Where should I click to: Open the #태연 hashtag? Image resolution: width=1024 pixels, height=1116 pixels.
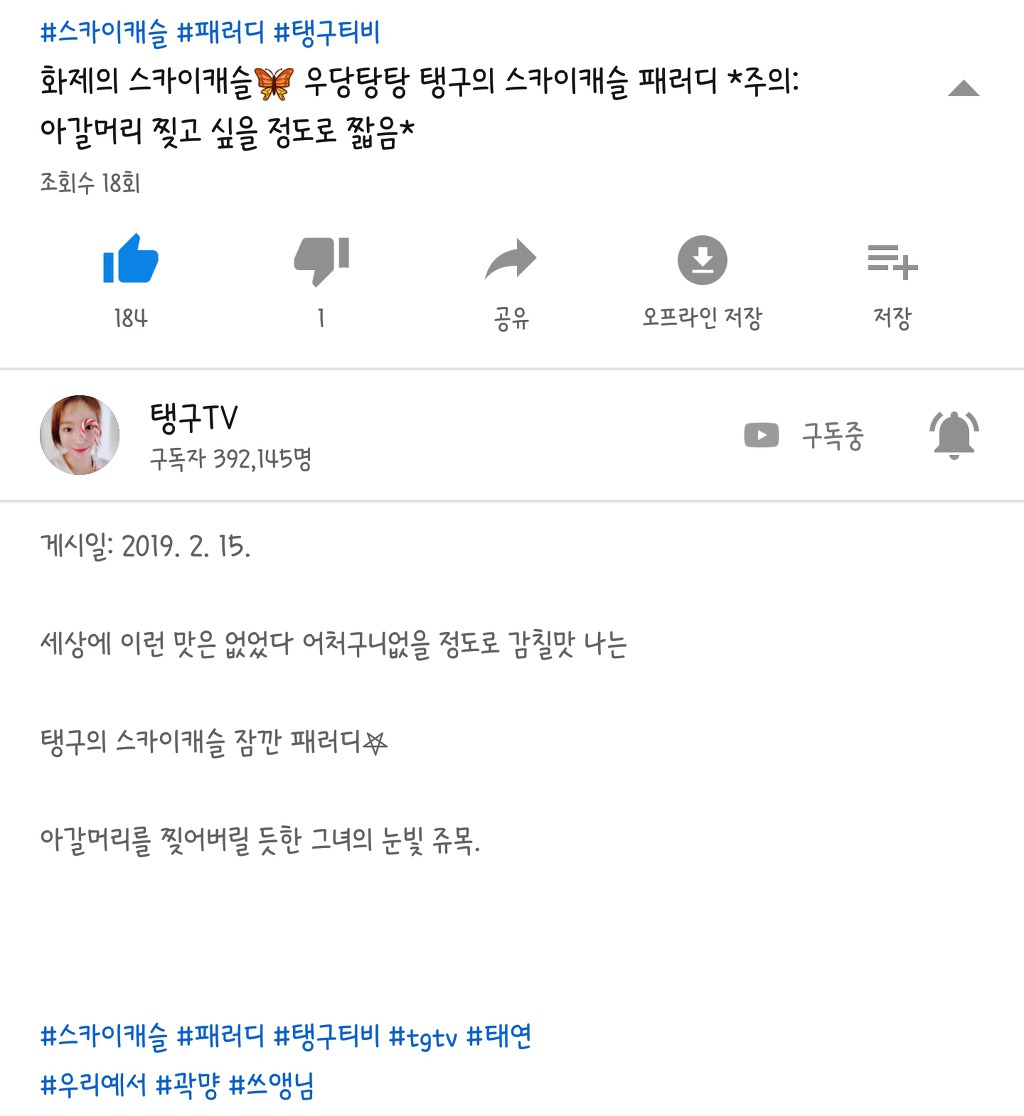click(499, 1036)
